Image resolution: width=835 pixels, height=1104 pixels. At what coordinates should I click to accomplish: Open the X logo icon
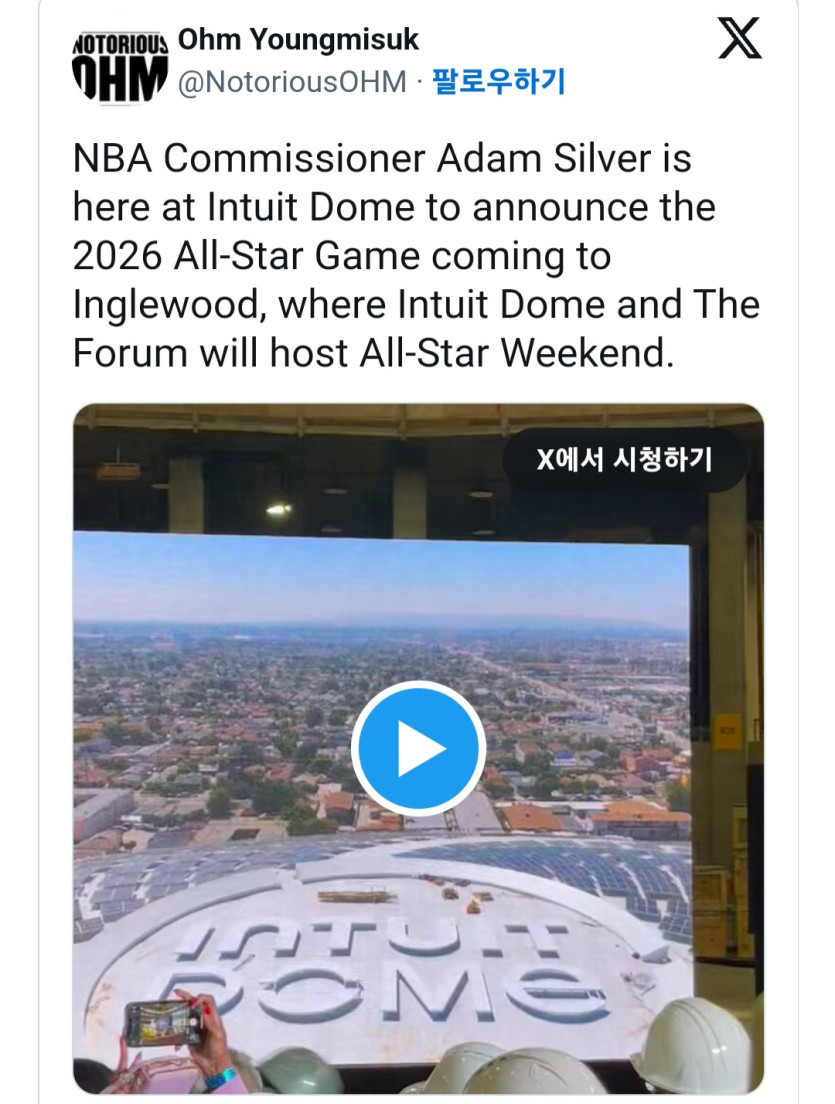(x=740, y=39)
